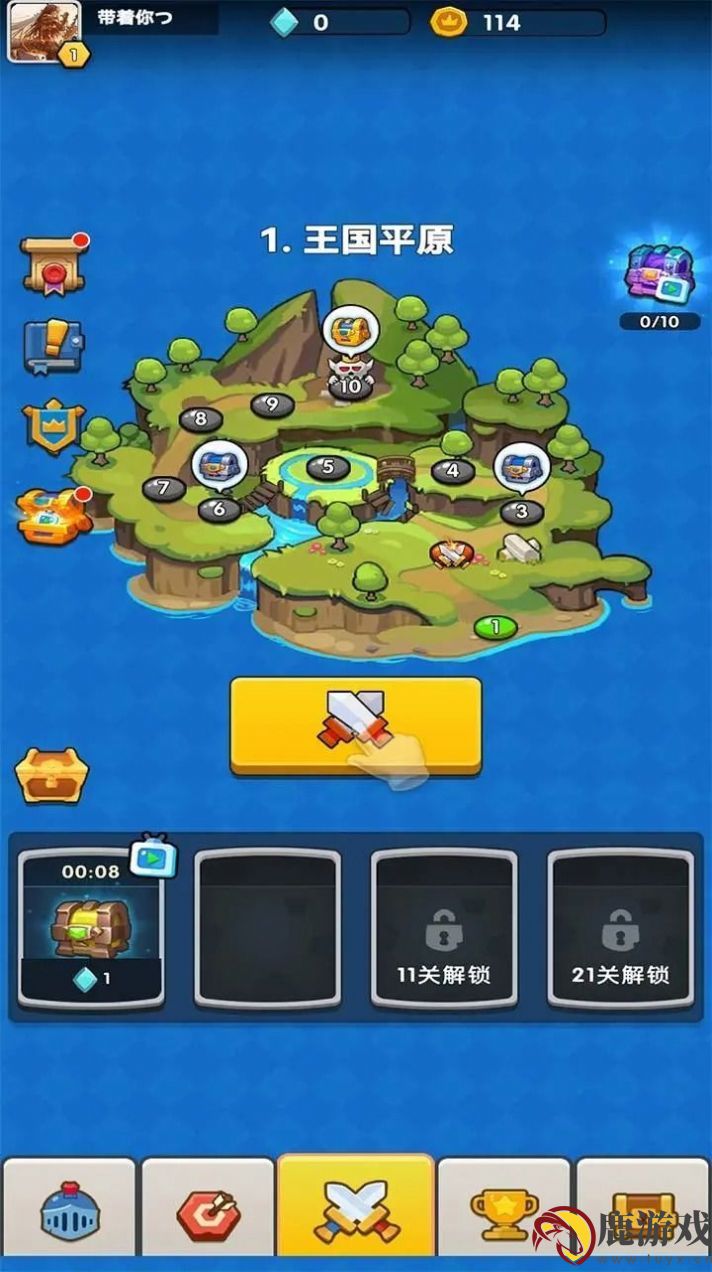The image size is (712, 1272).
Task: Open the chest slot with 00:08 timer
Action: [91, 927]
